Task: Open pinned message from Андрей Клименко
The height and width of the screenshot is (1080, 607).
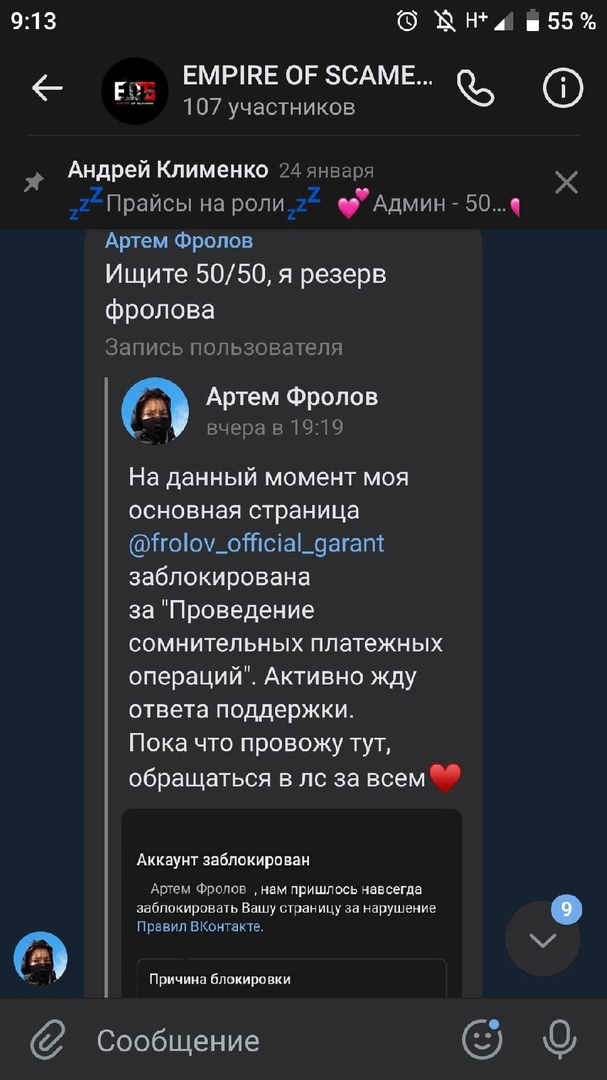Action: [x=290, y=186]
